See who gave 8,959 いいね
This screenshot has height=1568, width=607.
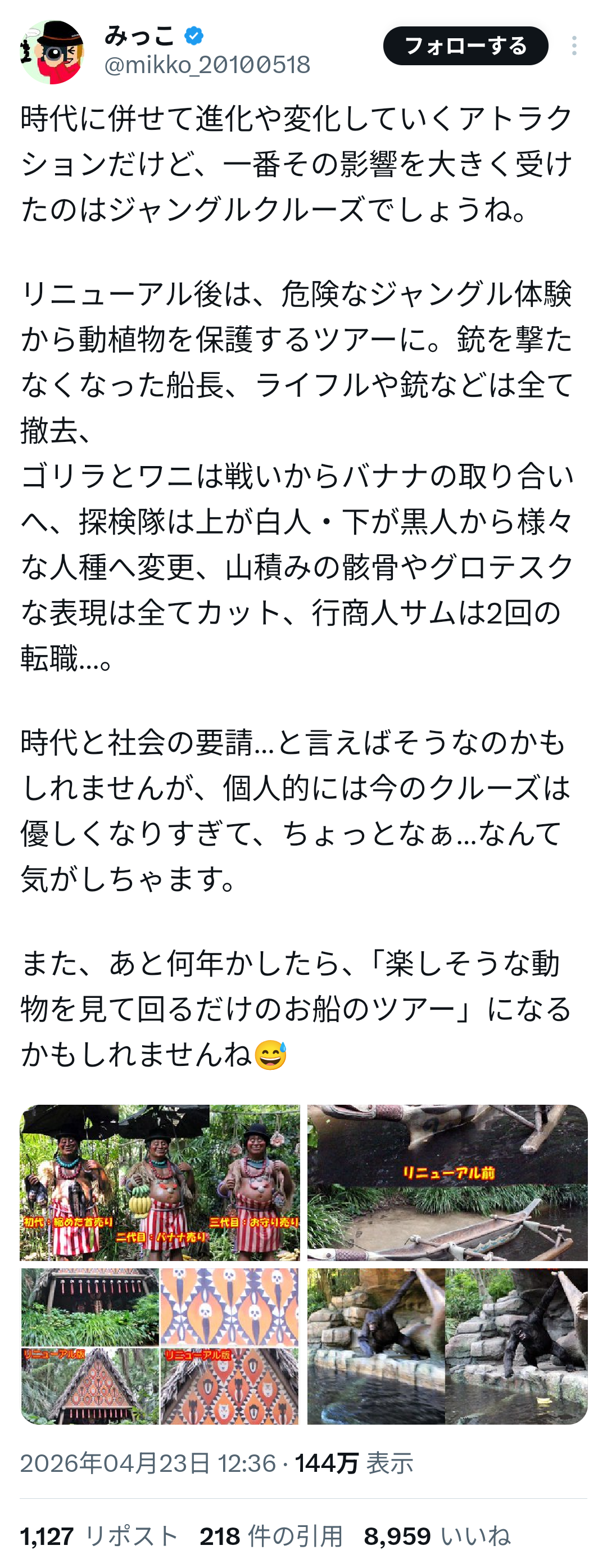[x=437, y=1536]
